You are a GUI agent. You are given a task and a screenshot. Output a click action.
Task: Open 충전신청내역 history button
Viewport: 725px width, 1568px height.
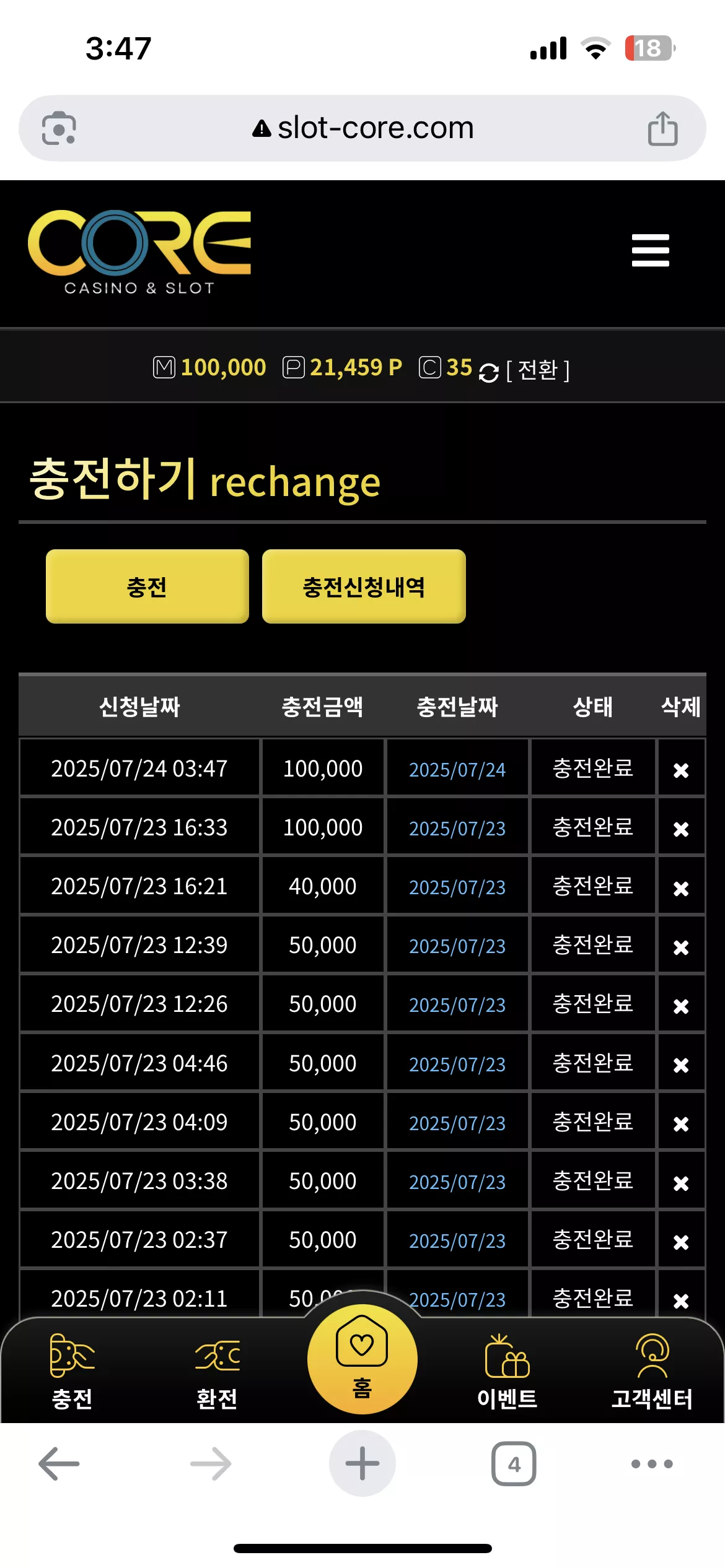click(x=364, y=586)
